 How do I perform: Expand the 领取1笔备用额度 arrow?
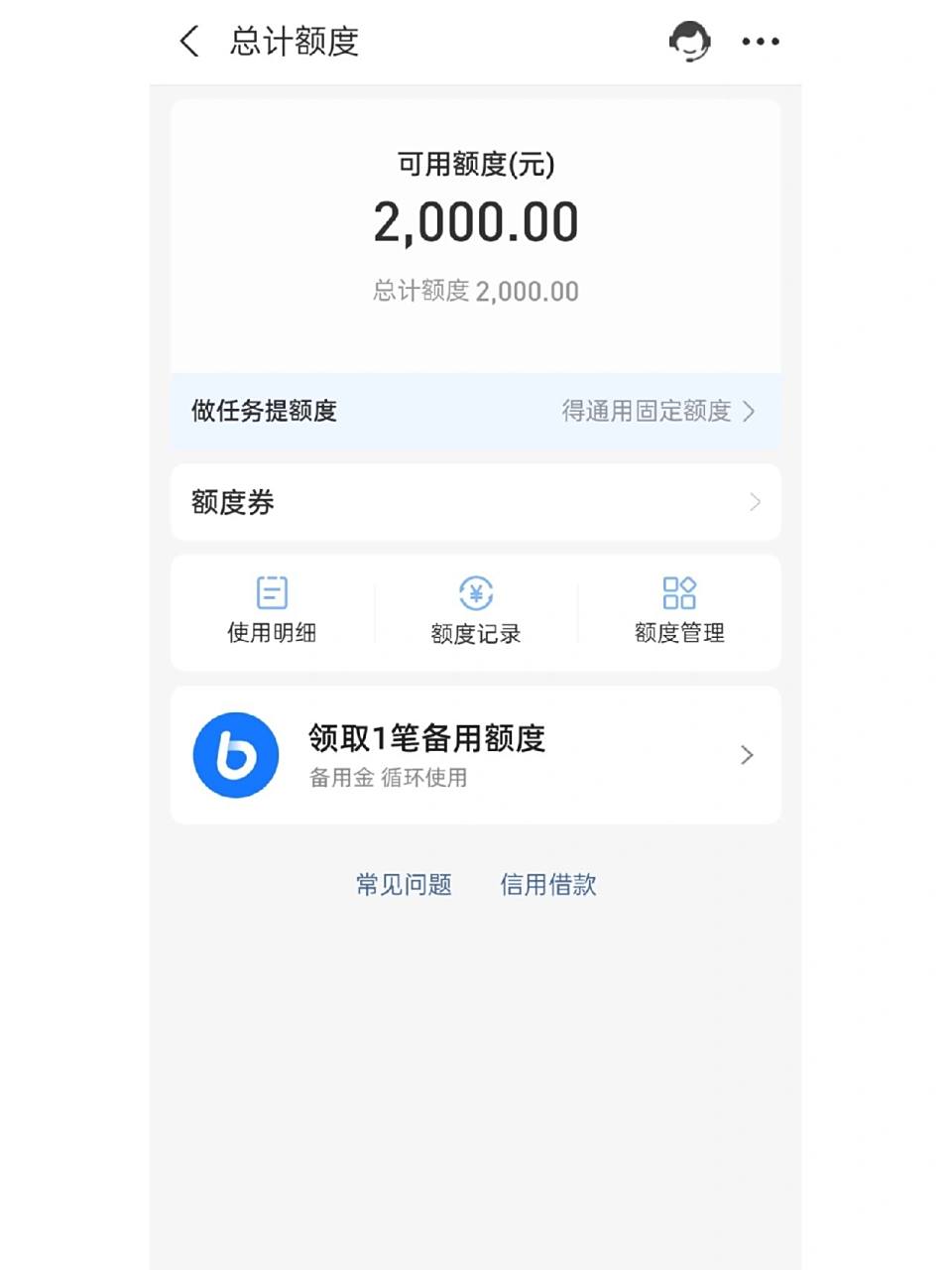tap(747, 755)
